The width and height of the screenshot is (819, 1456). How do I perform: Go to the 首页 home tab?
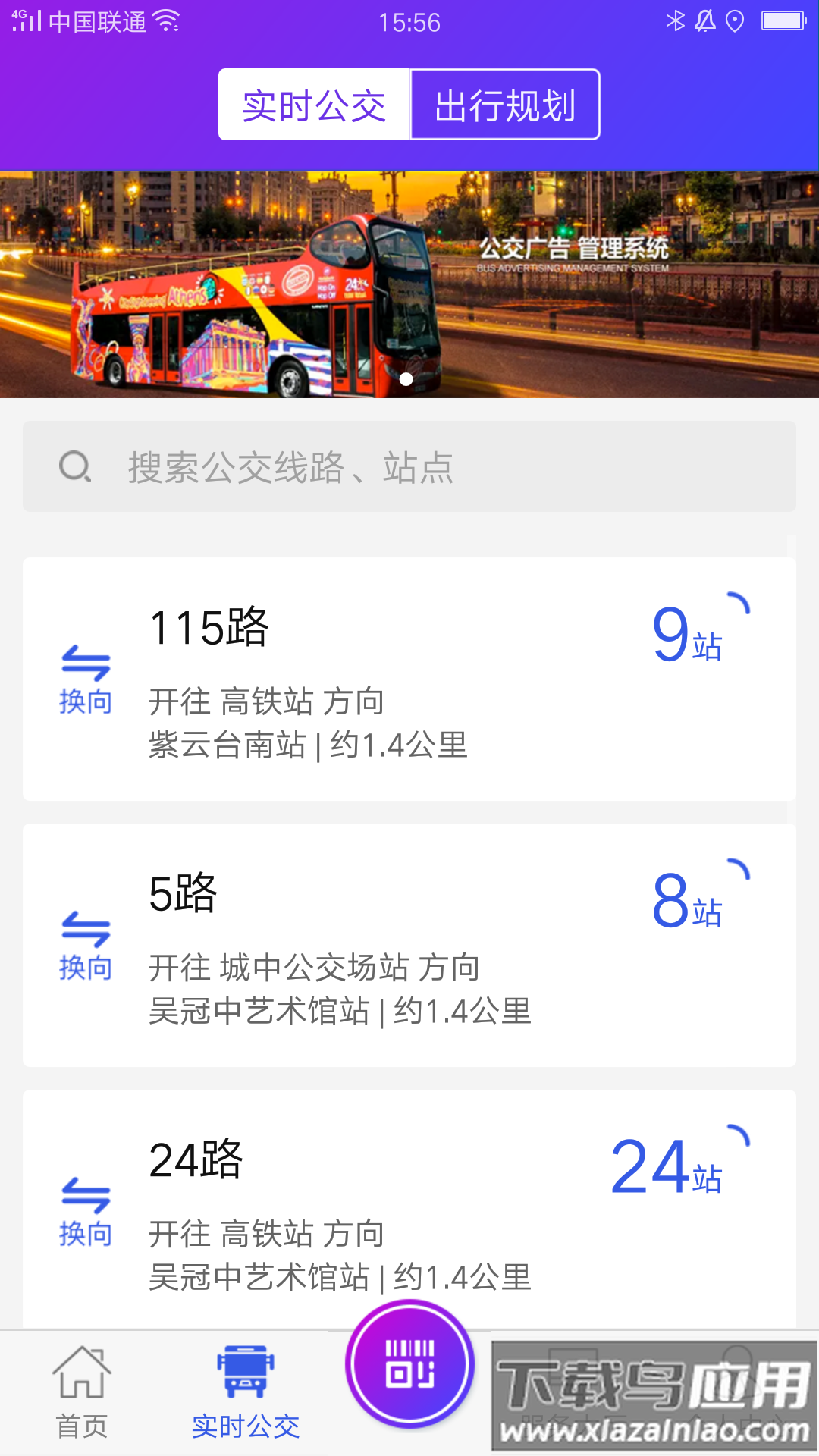pos(82,1393)
